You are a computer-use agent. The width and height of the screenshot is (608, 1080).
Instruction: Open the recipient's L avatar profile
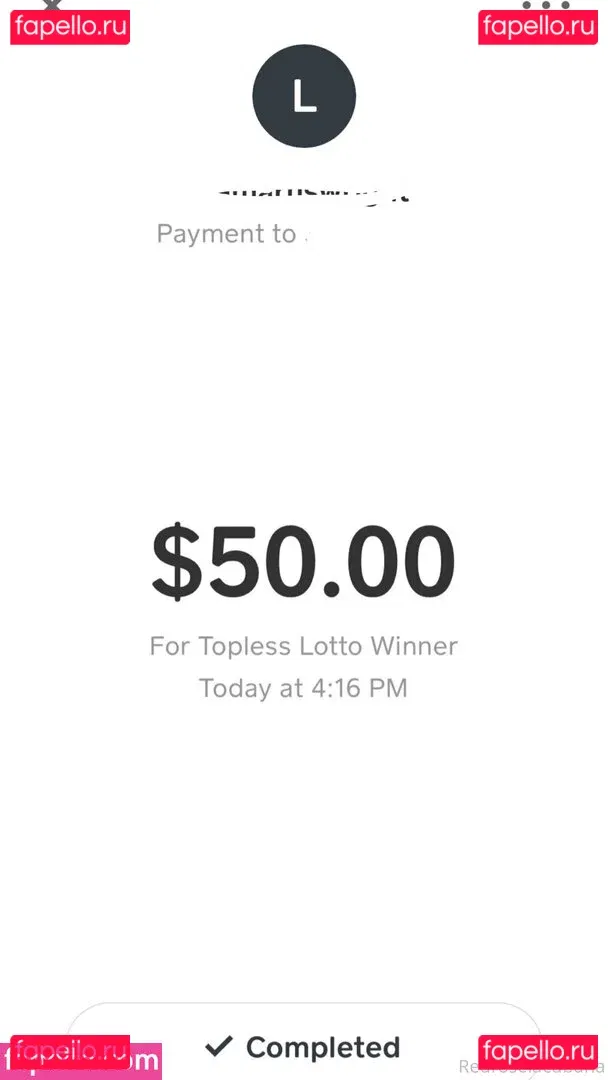304,97
